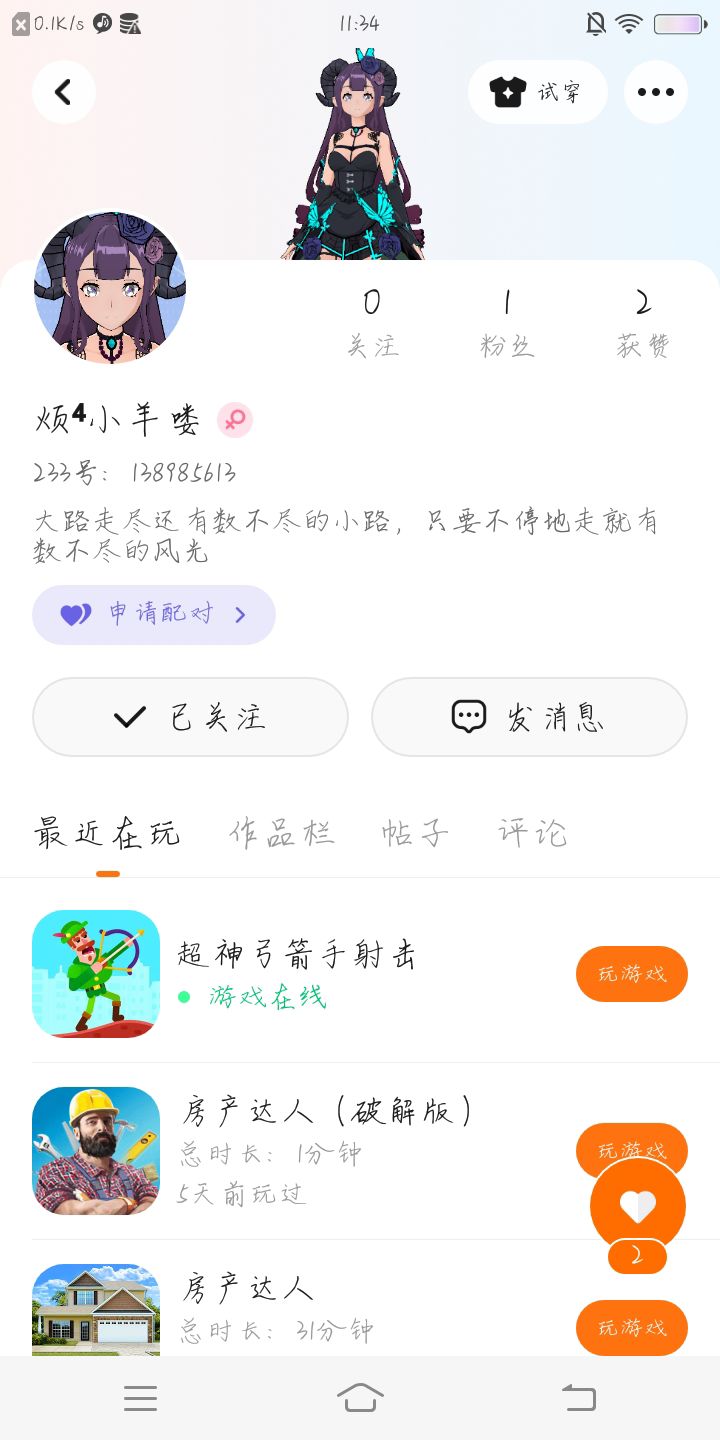Viewport: 720px width, 1440px height.
Task: Tap the floating orange heart like button
Action: click(x=638, y=1207)
